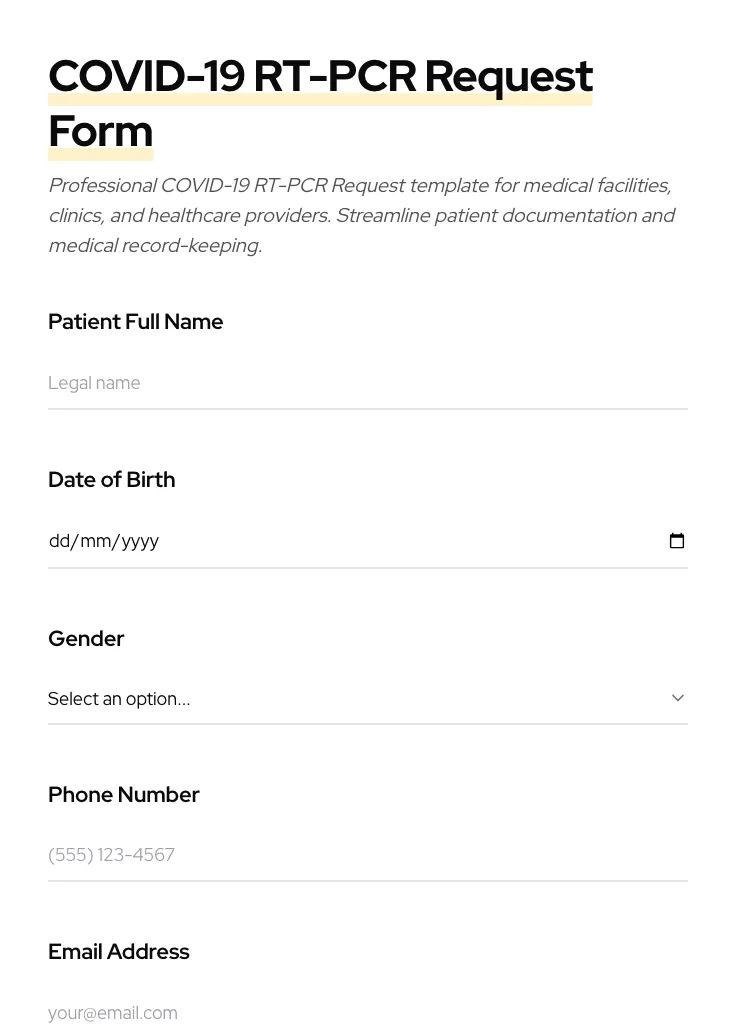Click the italic form description paragraph
The image size is (736, 1024).
coord(362,215)
